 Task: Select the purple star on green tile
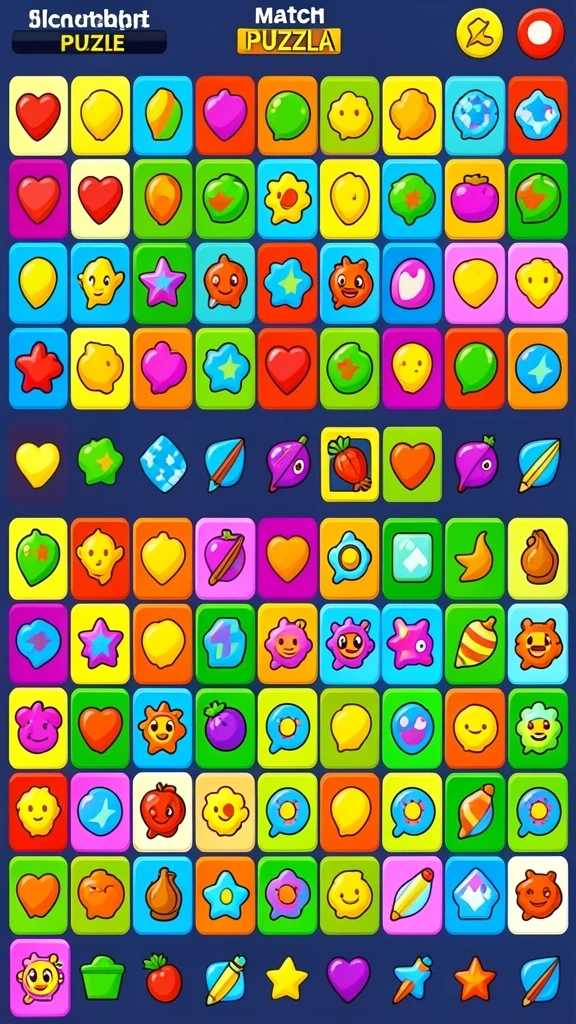tap(163, 284)
